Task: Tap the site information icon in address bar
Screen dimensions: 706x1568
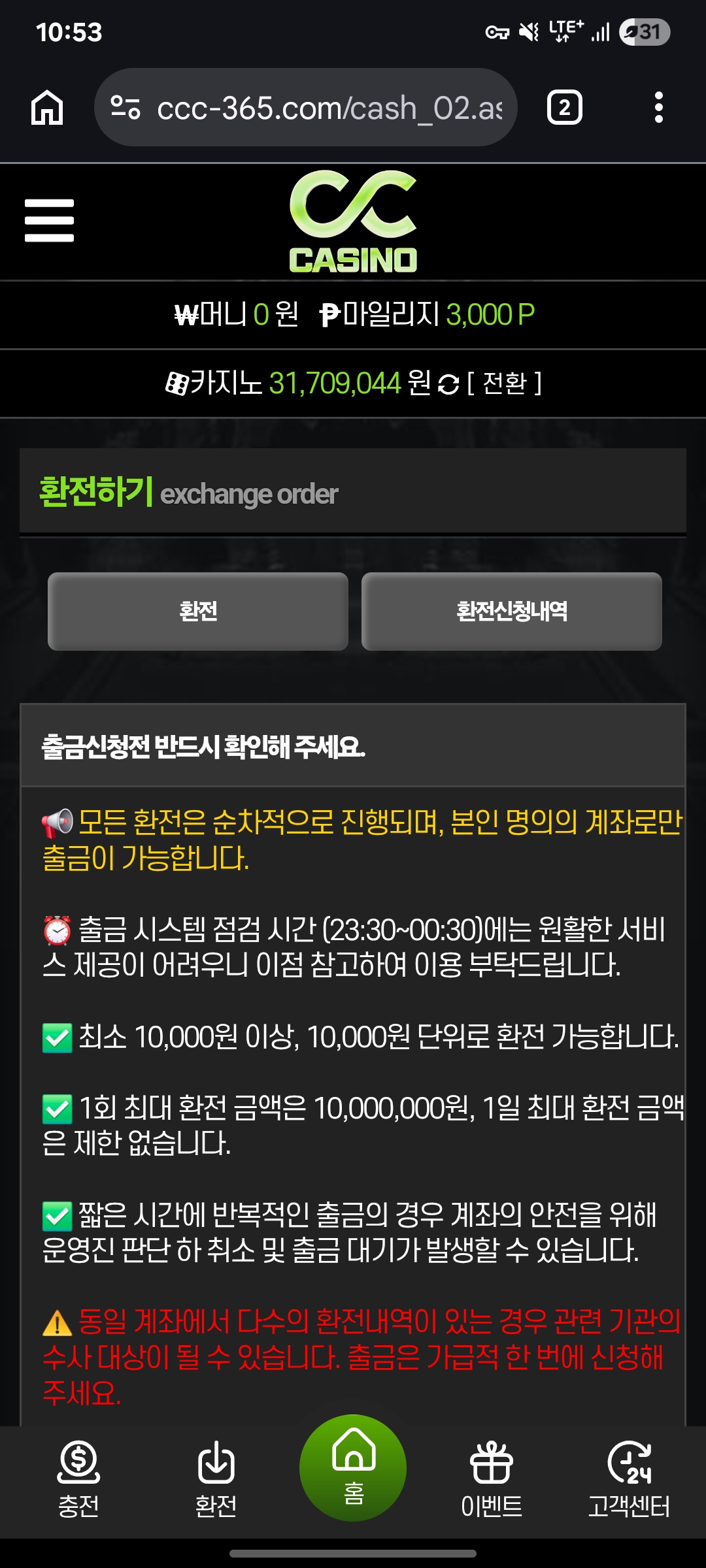Action: [126, 108]
